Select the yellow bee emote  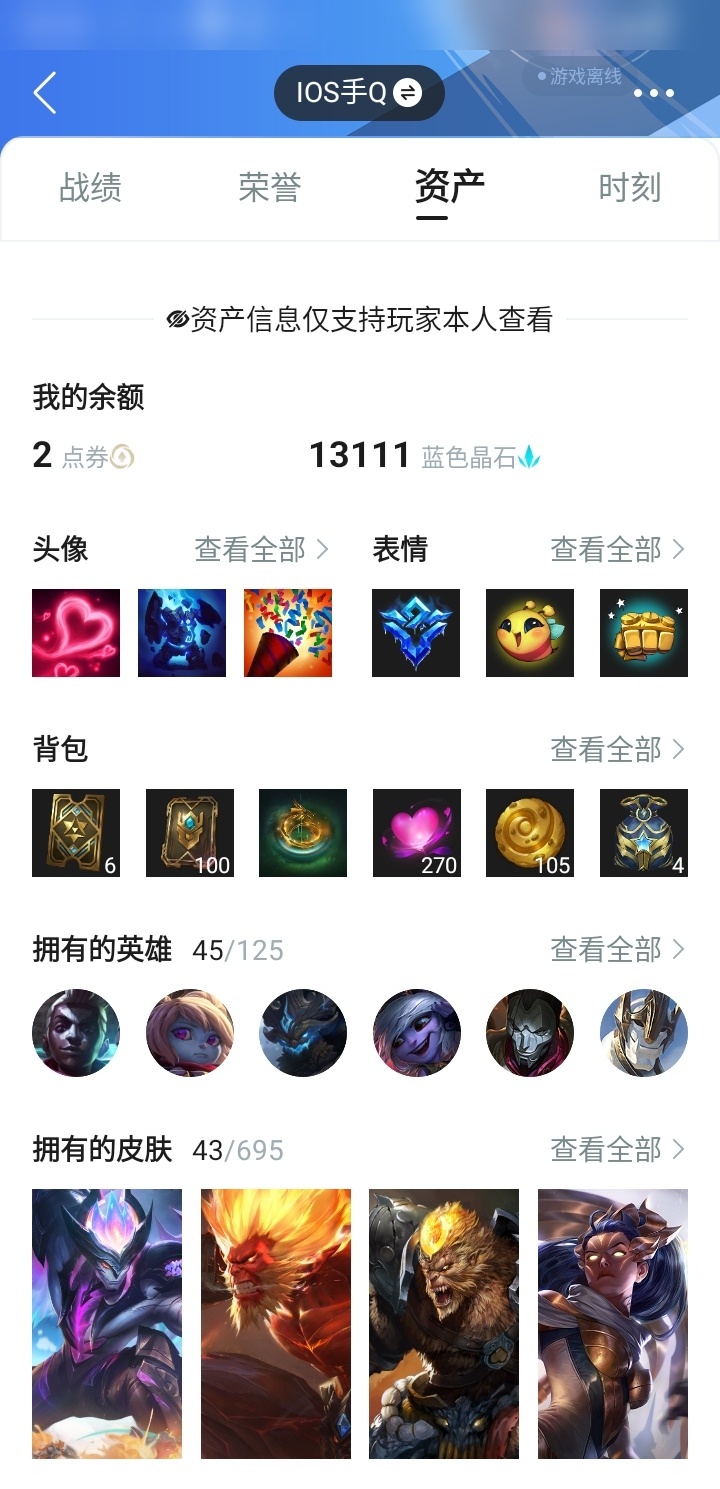click(x=530, y=633)
